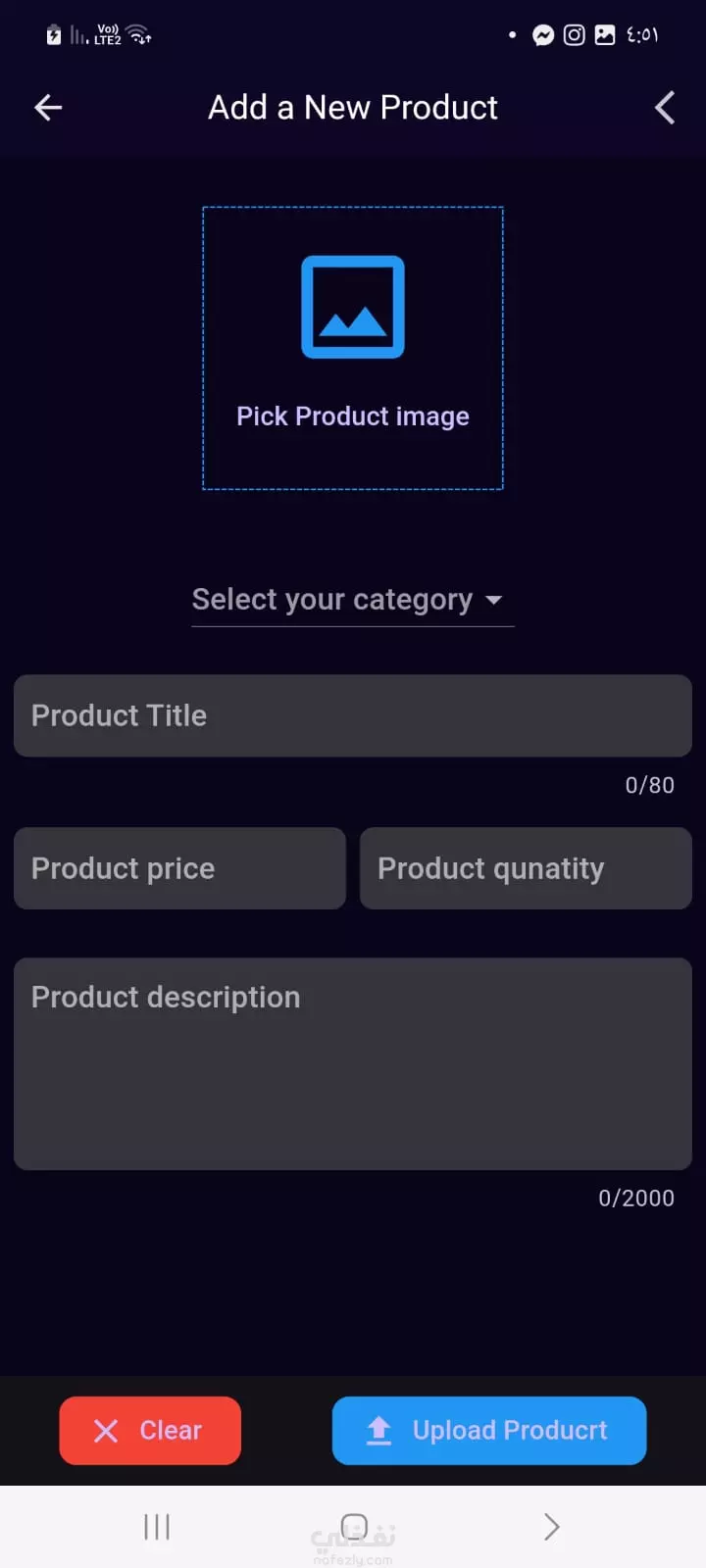Focus the Product qunatity field
This screenshot has width=706, height=1568.
tap(526, 868)
